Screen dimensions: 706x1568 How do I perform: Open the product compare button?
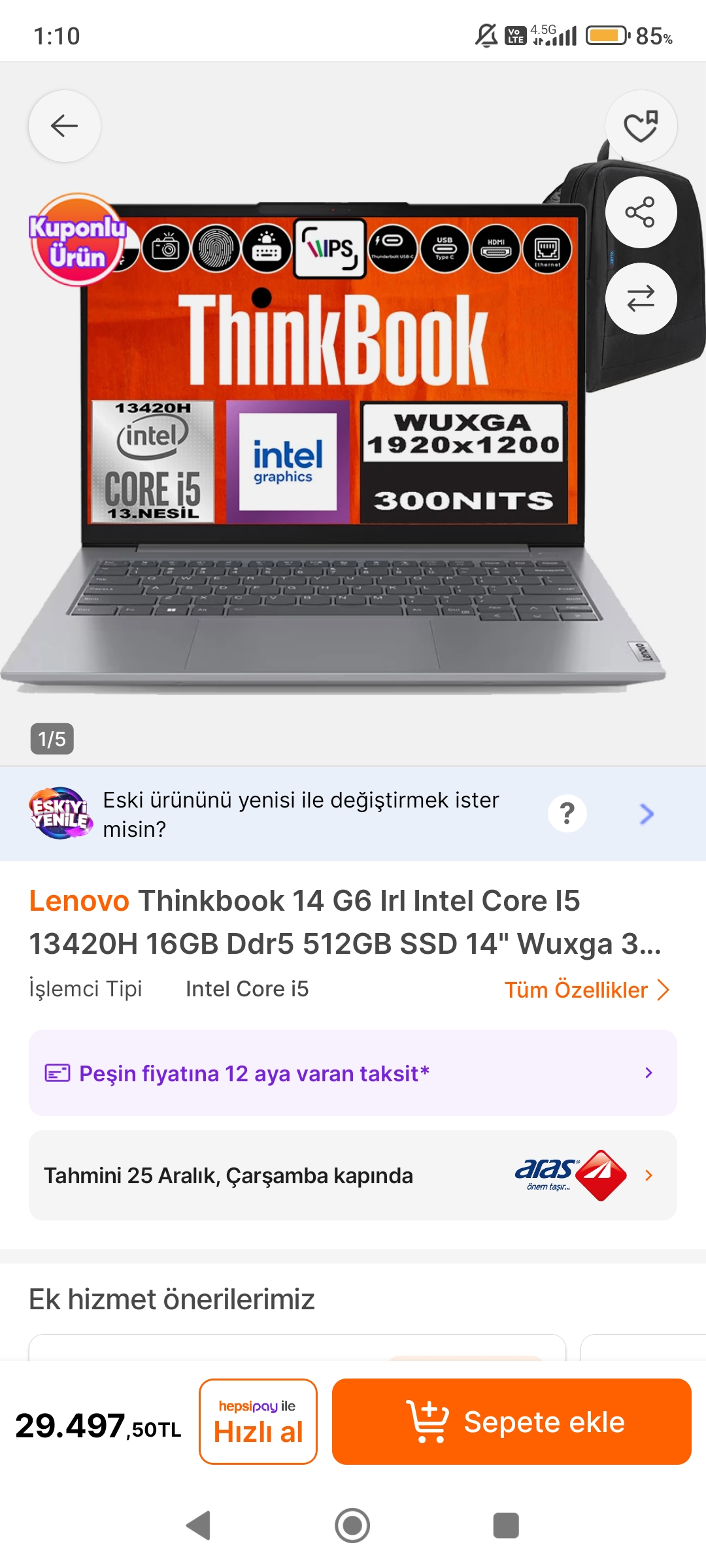[641, 299]
